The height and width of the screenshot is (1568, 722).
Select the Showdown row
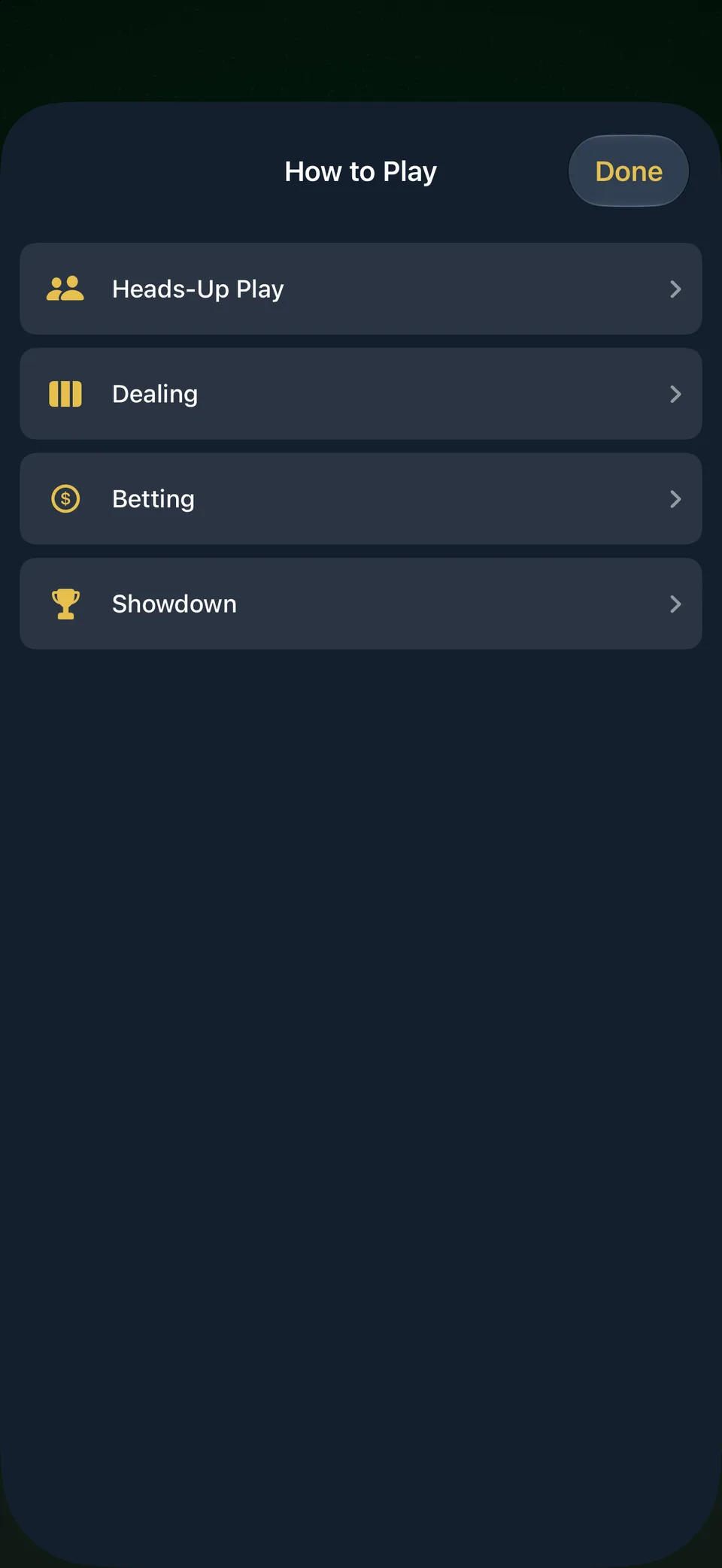361,604
